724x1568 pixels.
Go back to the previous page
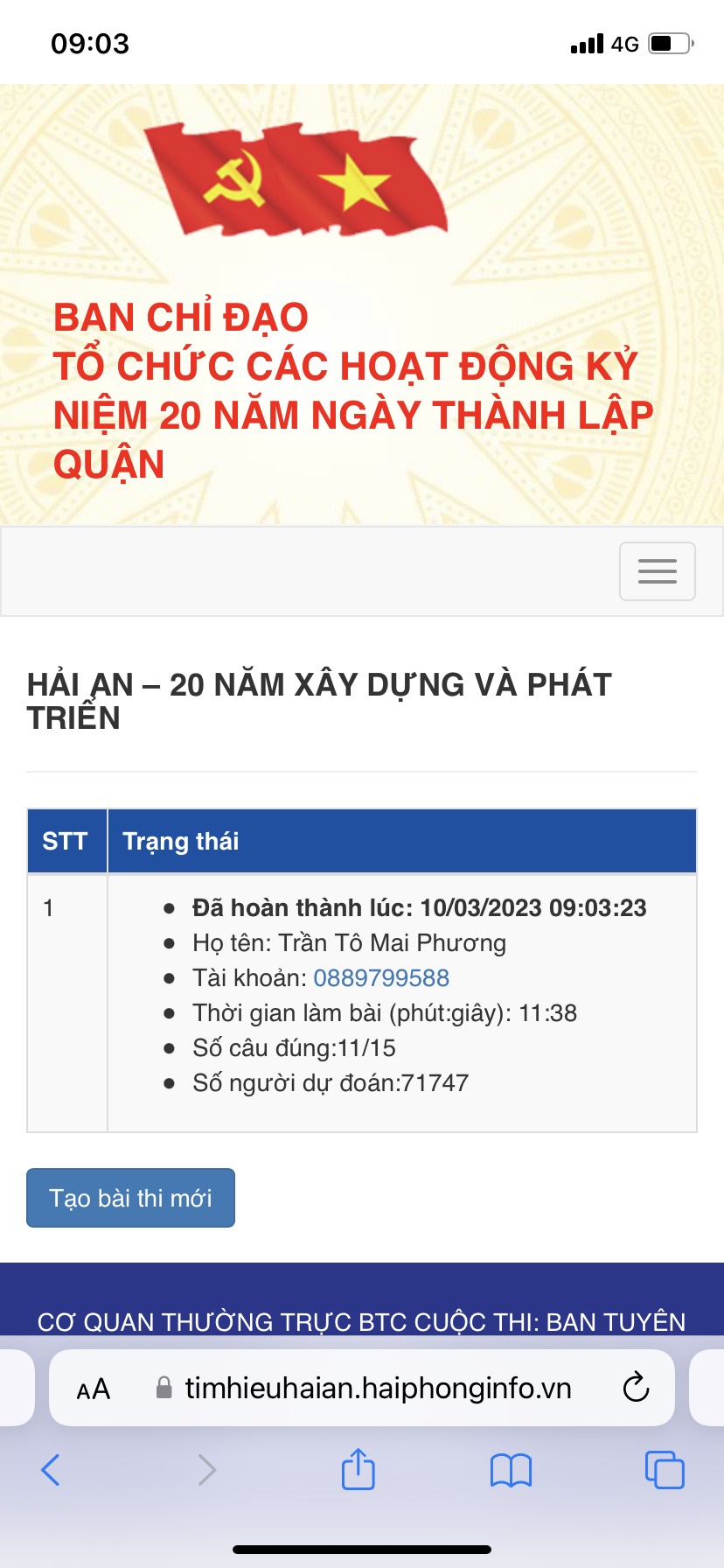click(51, 1470)
